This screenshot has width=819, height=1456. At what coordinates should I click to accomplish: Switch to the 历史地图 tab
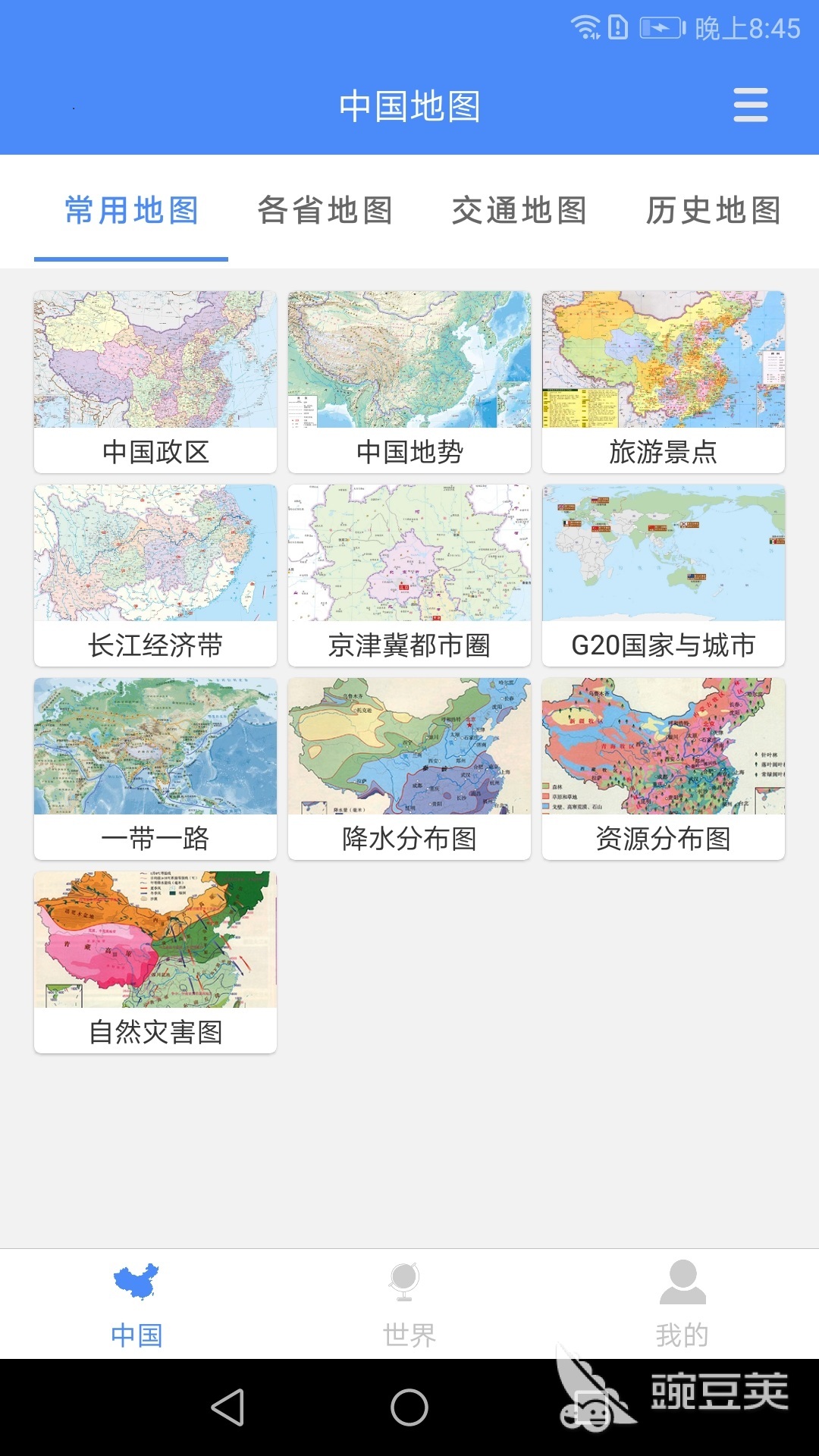point(713,210)
